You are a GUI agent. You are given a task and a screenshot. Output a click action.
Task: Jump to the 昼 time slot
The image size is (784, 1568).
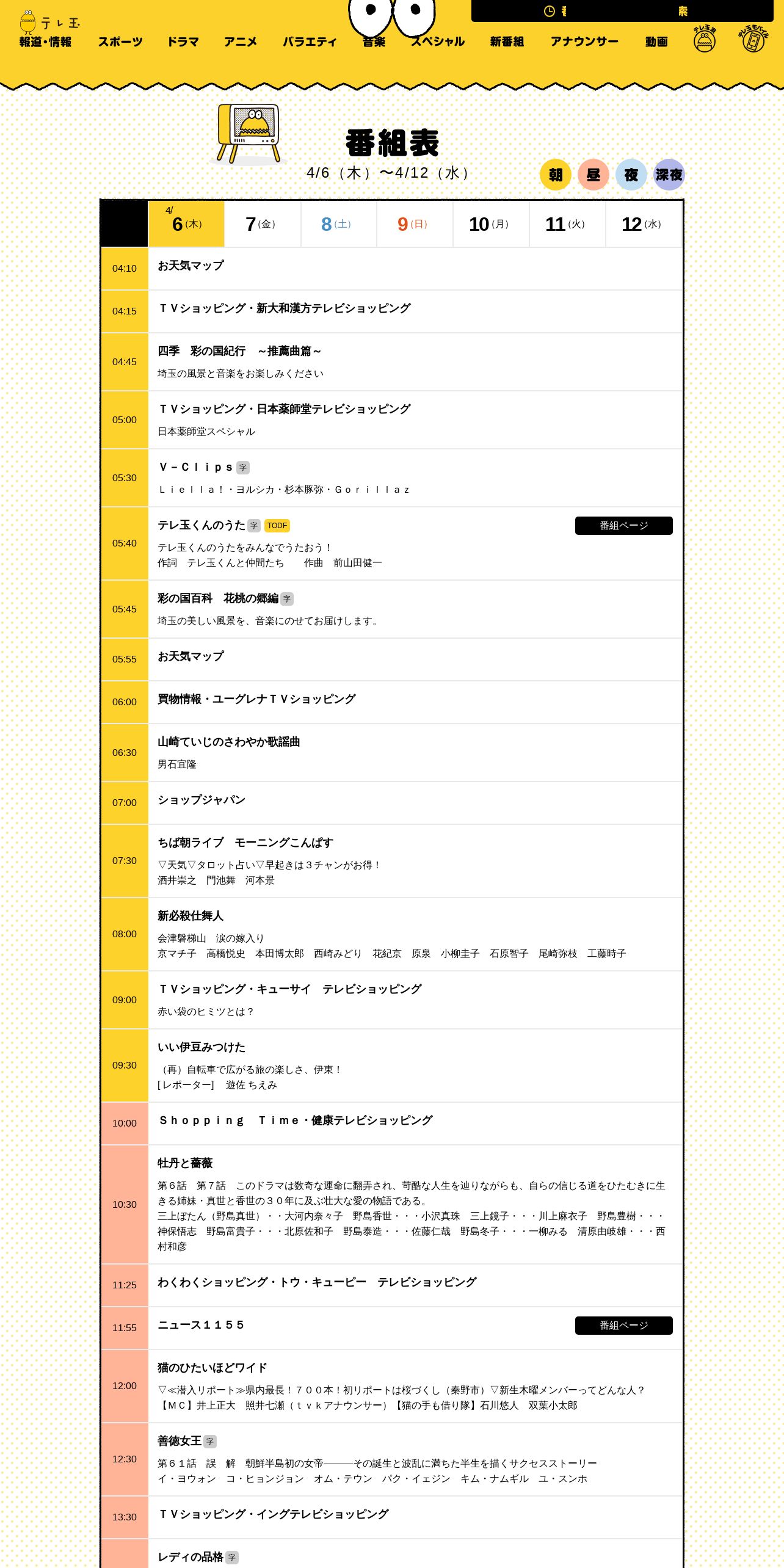pyautogui.click(x=593, y=175)
